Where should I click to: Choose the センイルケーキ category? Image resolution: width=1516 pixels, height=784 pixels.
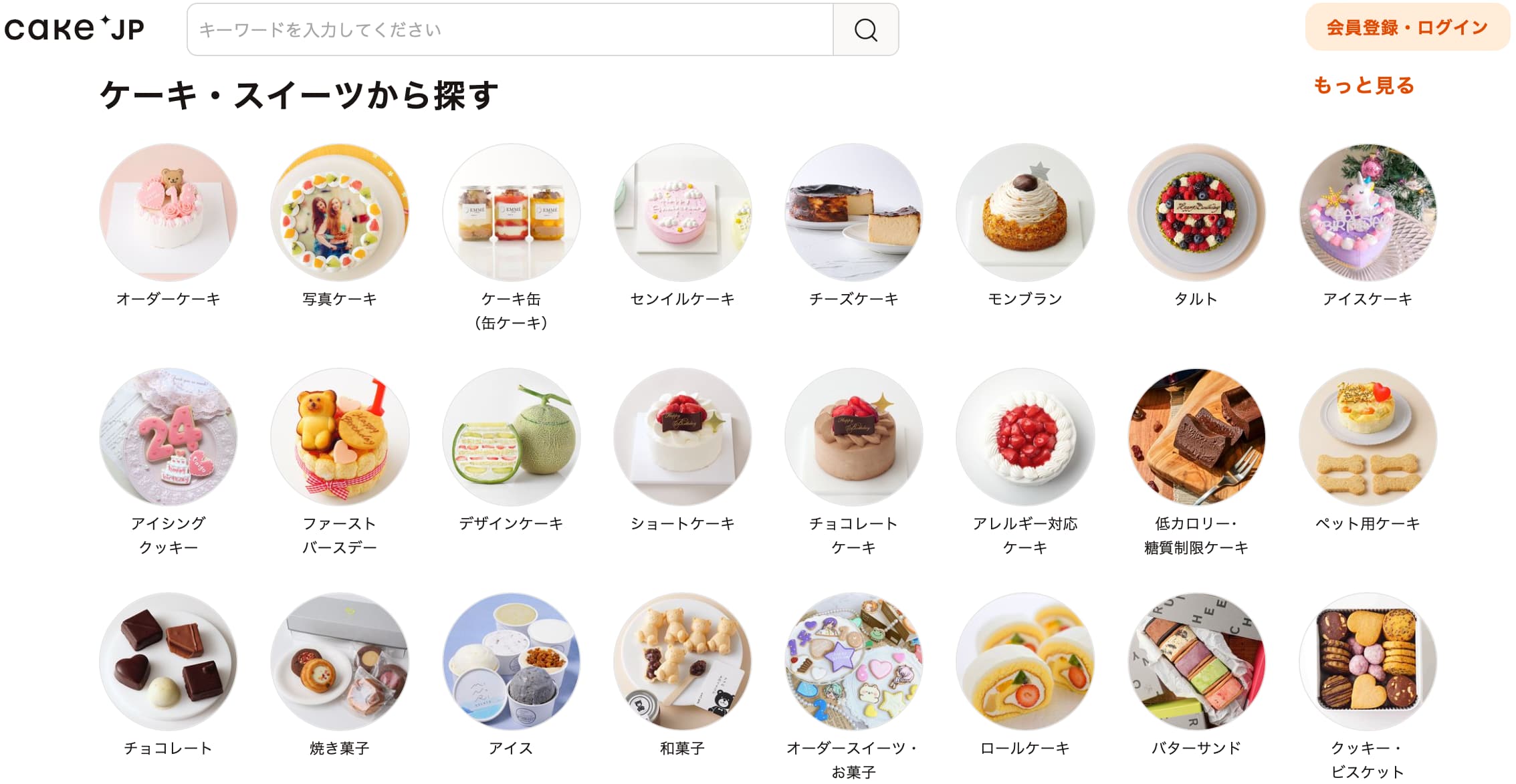(682, 213)
